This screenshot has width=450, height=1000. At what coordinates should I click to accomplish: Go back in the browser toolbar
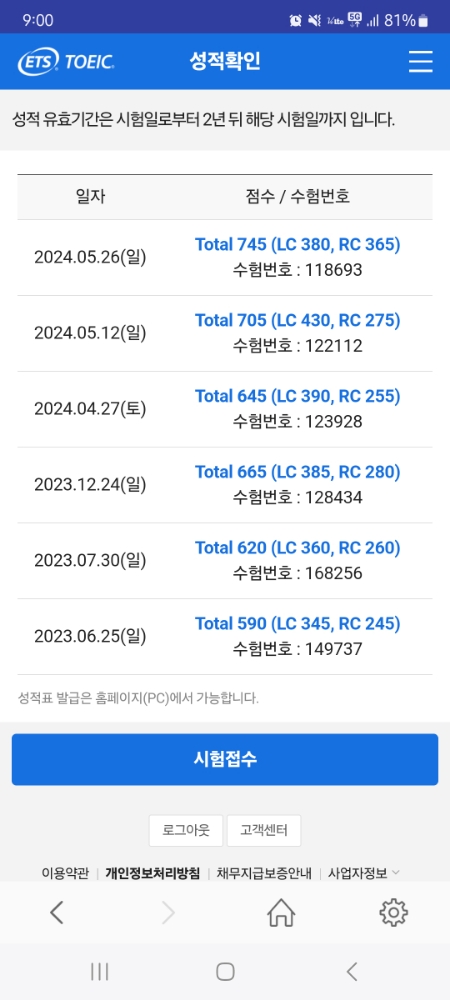point(57,913)
